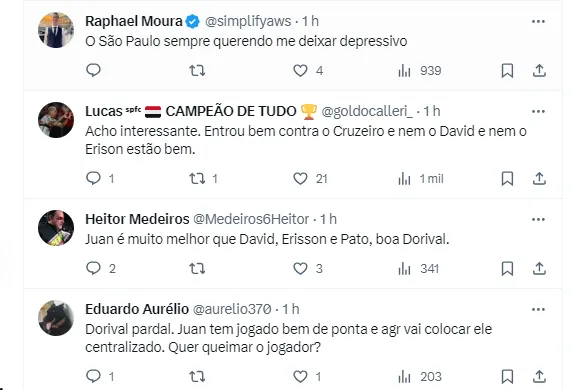The width and height of the screenshot is (575, 390).
Task: Share the tweet by @goldocalleri_
Action: coord(539,179)
